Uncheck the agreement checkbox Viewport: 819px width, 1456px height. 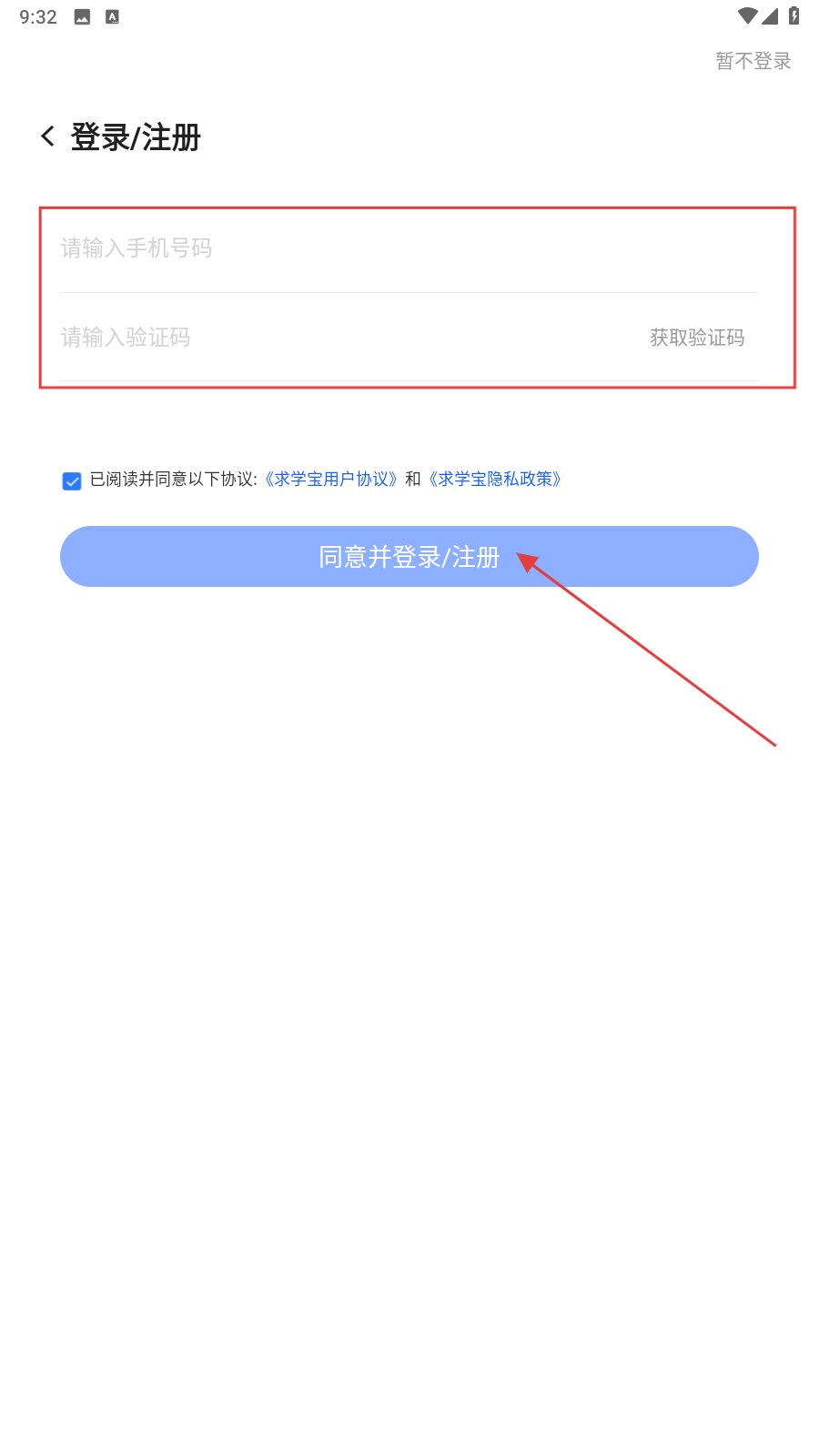coord(72,480)
